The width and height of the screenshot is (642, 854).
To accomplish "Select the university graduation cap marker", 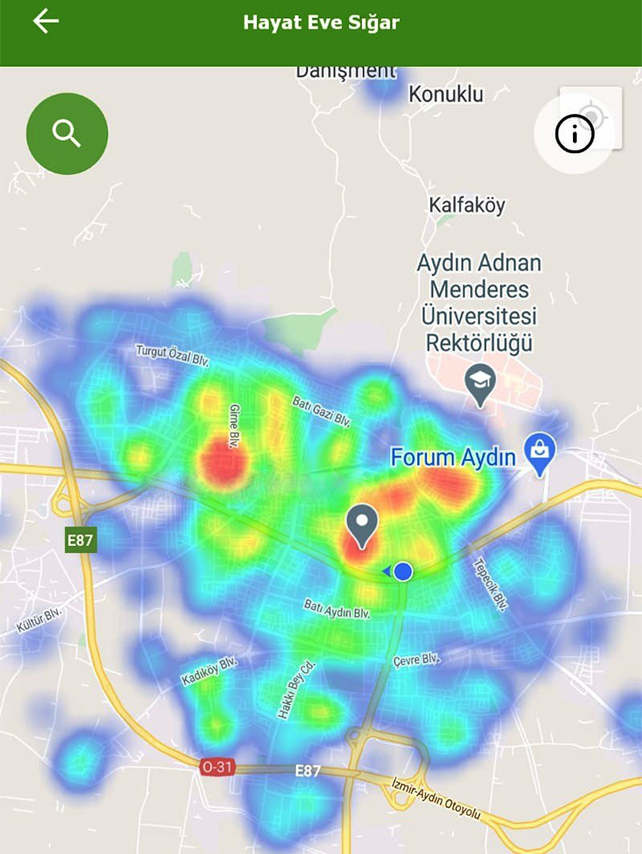I will [481, 385].
